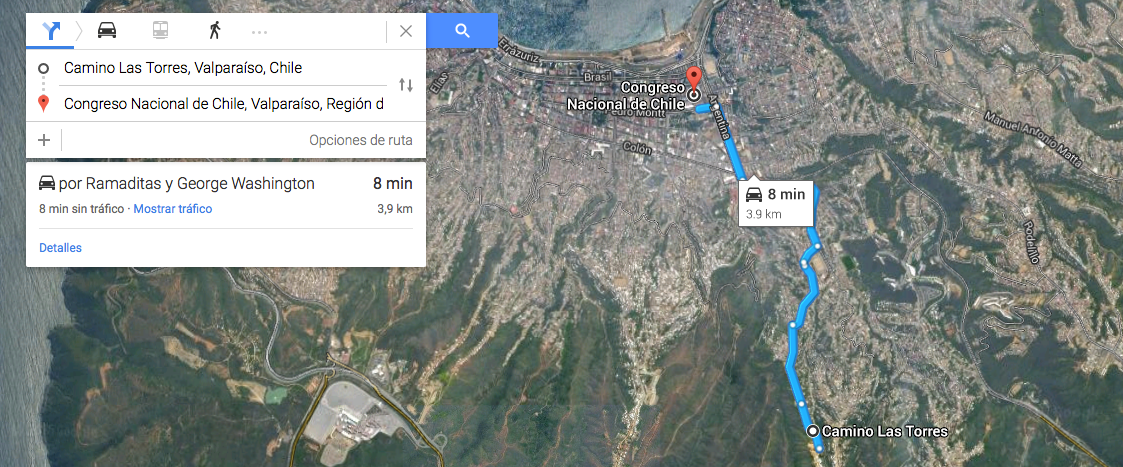Screen dimensions: 1123x467
Task: Switch to driving directions
Action: 107,31
